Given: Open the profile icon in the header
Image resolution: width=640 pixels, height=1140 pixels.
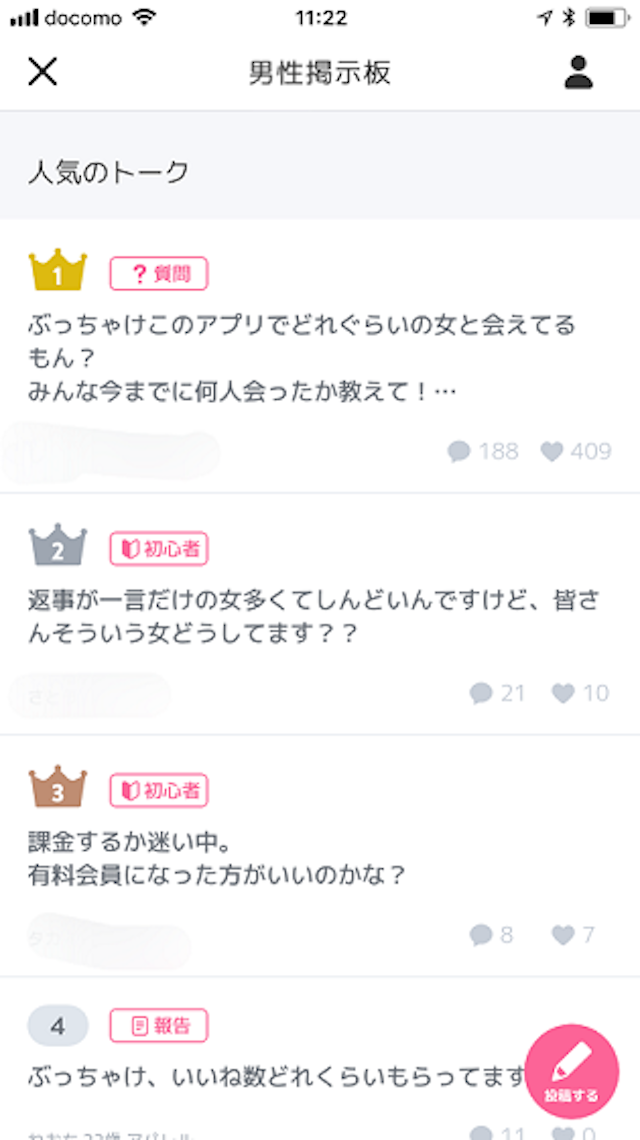Looking at the screenshot, I should tap(578, 72).
